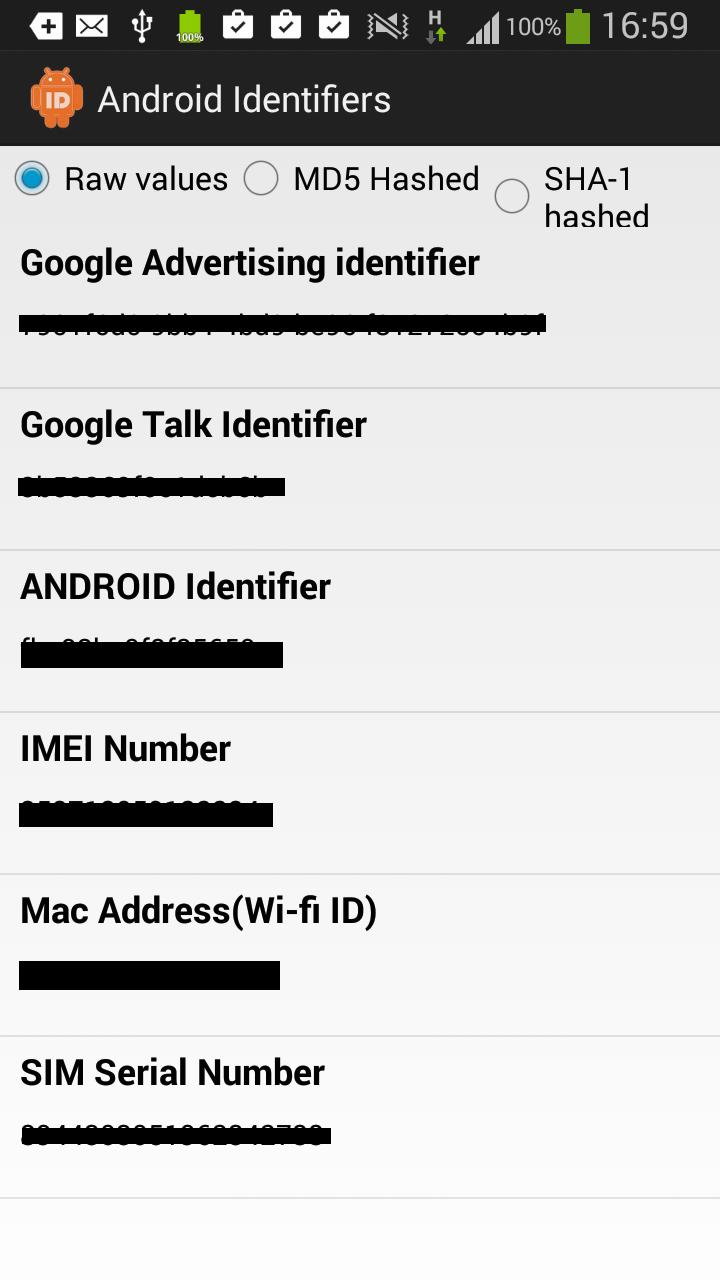Tap the H network data indicator
Screen dimensions: 720x1280
pos(437,25)
